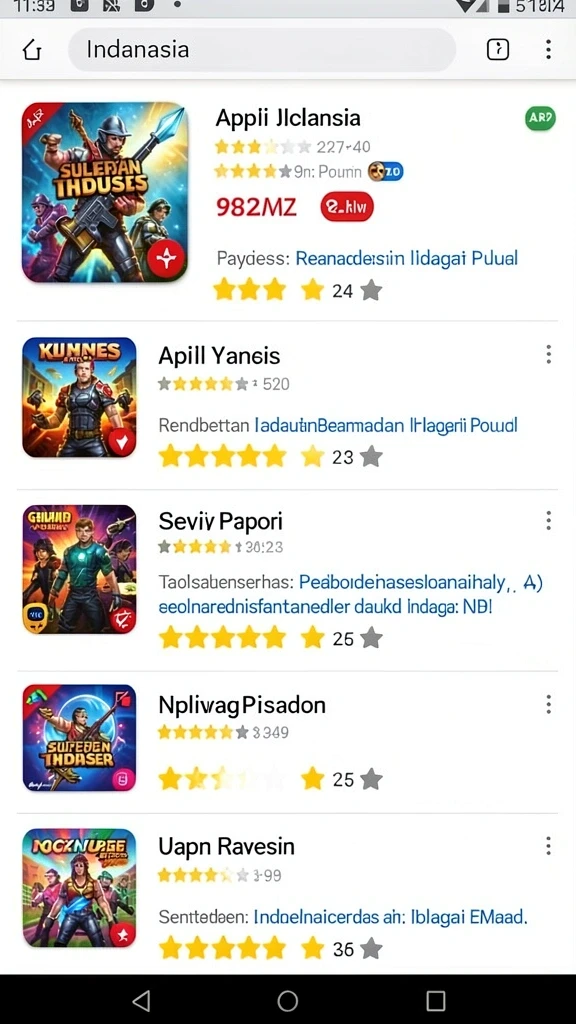Tap the green AR badge on Appli Jlclansia
The image size is (576, 1024).
click(x=540, y=118)
